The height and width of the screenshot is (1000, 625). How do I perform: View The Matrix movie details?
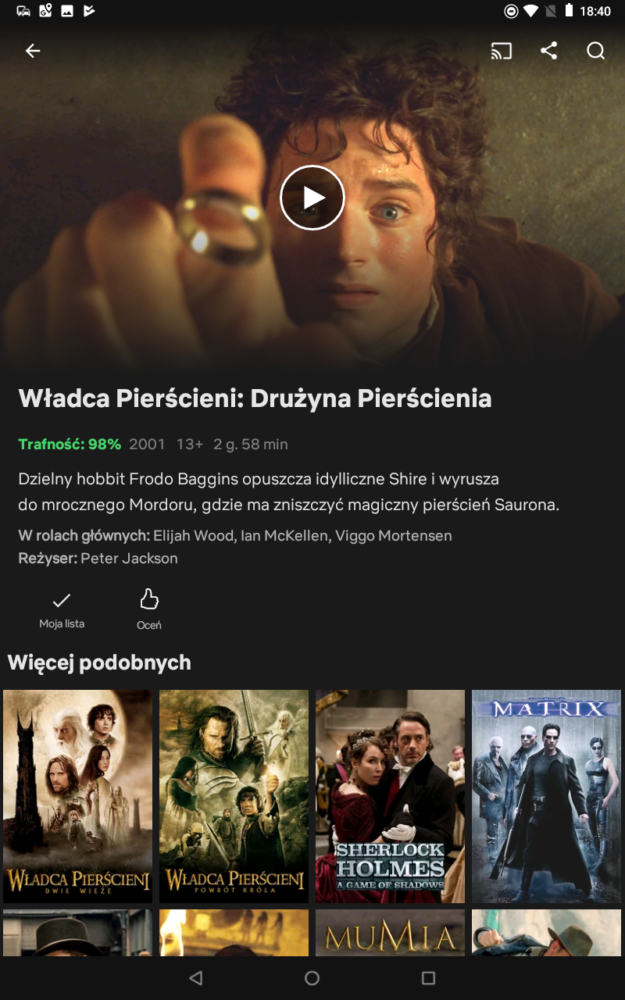coord(546,796)
